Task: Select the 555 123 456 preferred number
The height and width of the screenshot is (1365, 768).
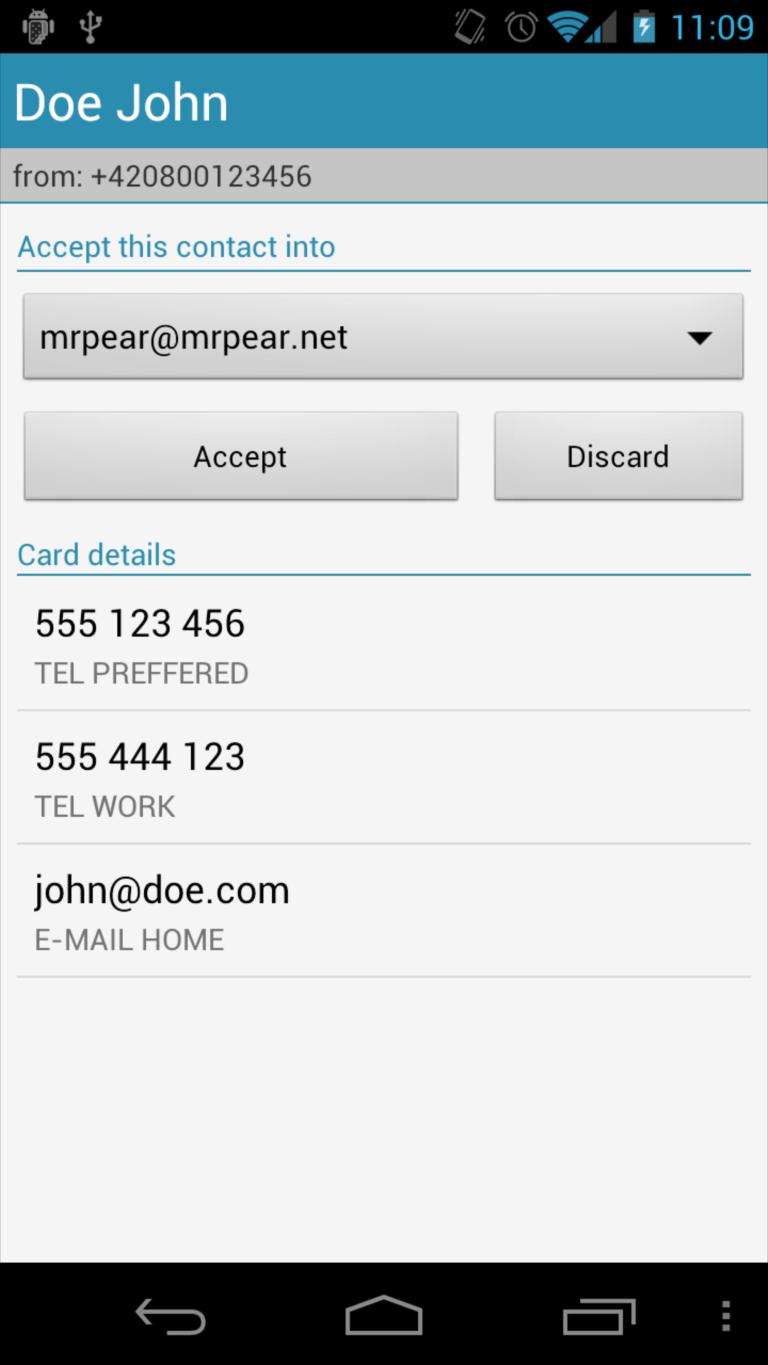Action: click(383, 645)
